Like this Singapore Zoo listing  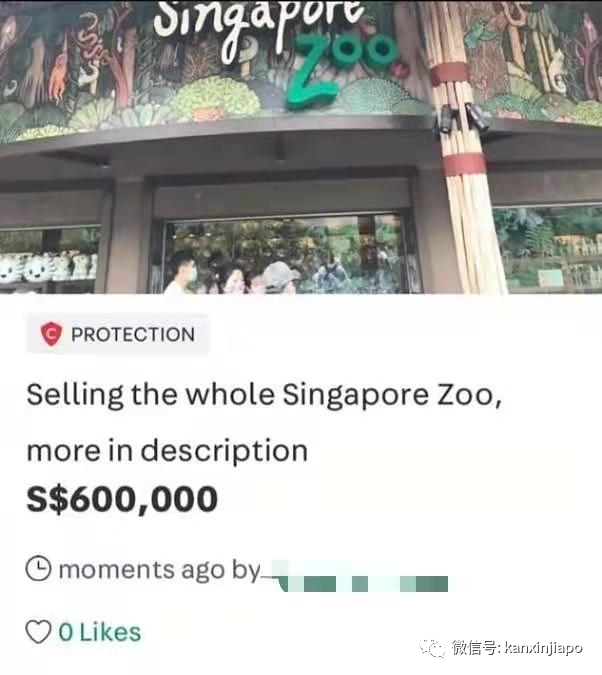tap(38, 632)
